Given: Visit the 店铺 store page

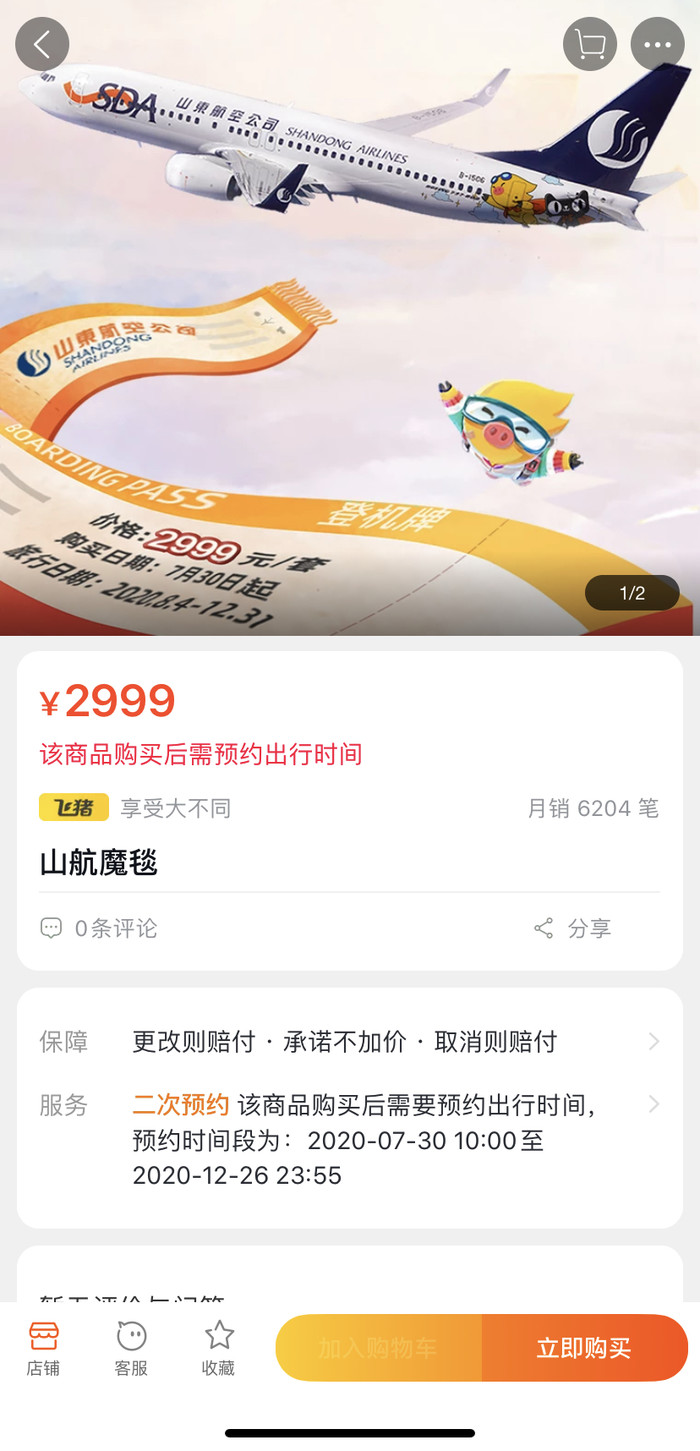Looking at the screenshot, I should (43, 1348).
